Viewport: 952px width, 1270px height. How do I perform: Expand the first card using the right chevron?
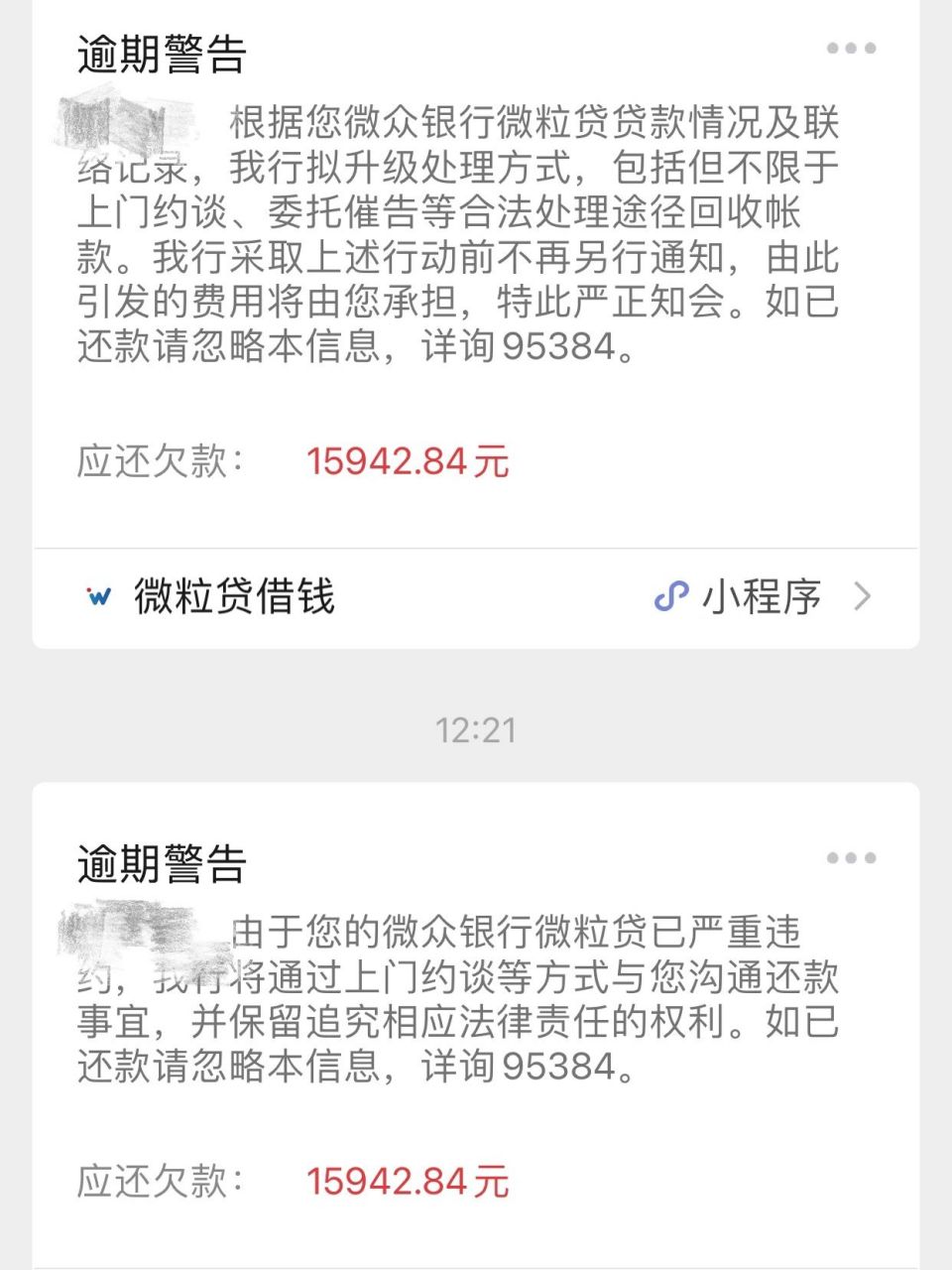point(865,596)
